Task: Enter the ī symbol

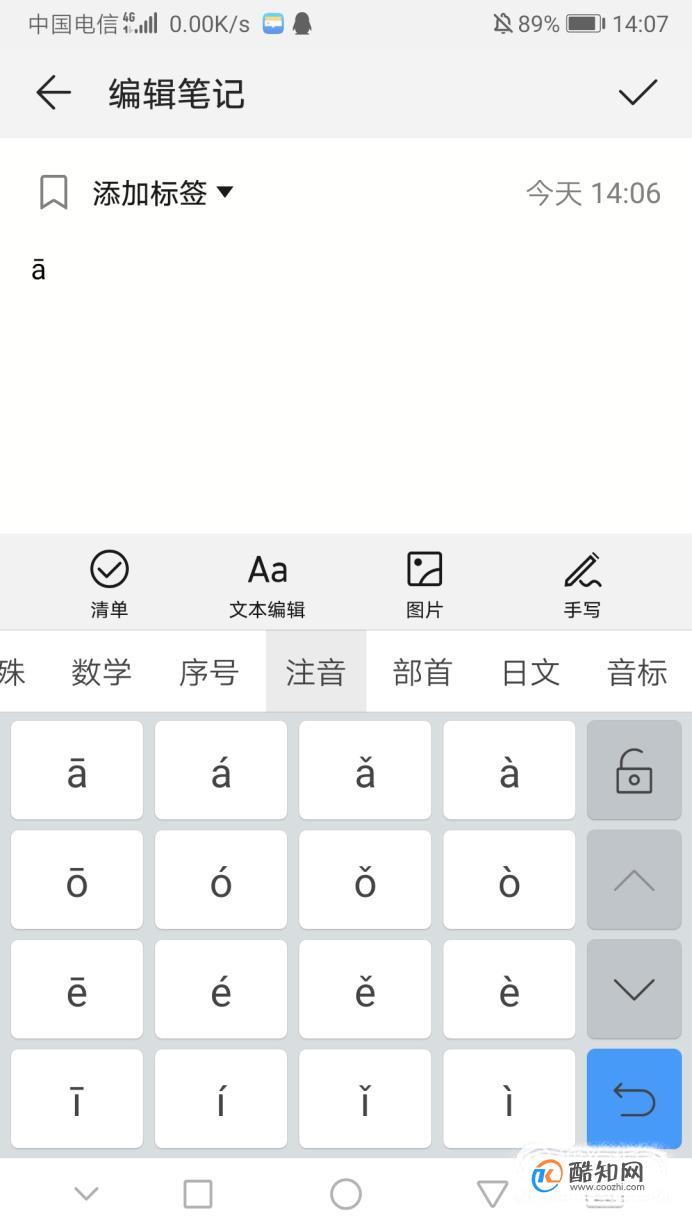Action: pyautogui.click(x=77, y=1099)
